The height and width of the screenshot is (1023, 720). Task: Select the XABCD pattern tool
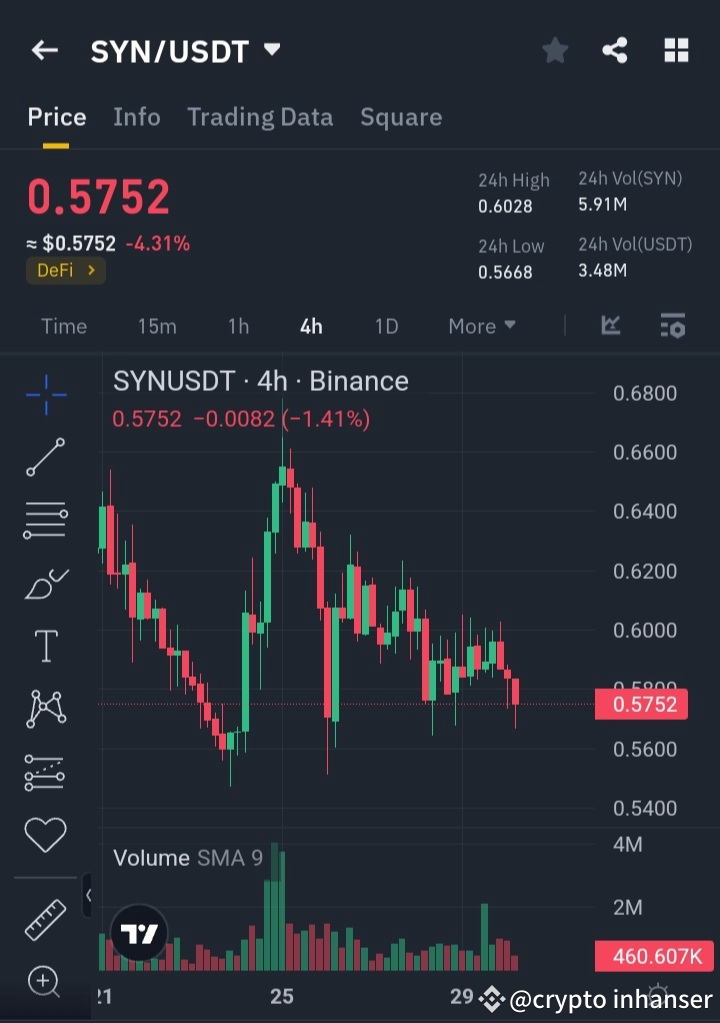coord(45,708)
